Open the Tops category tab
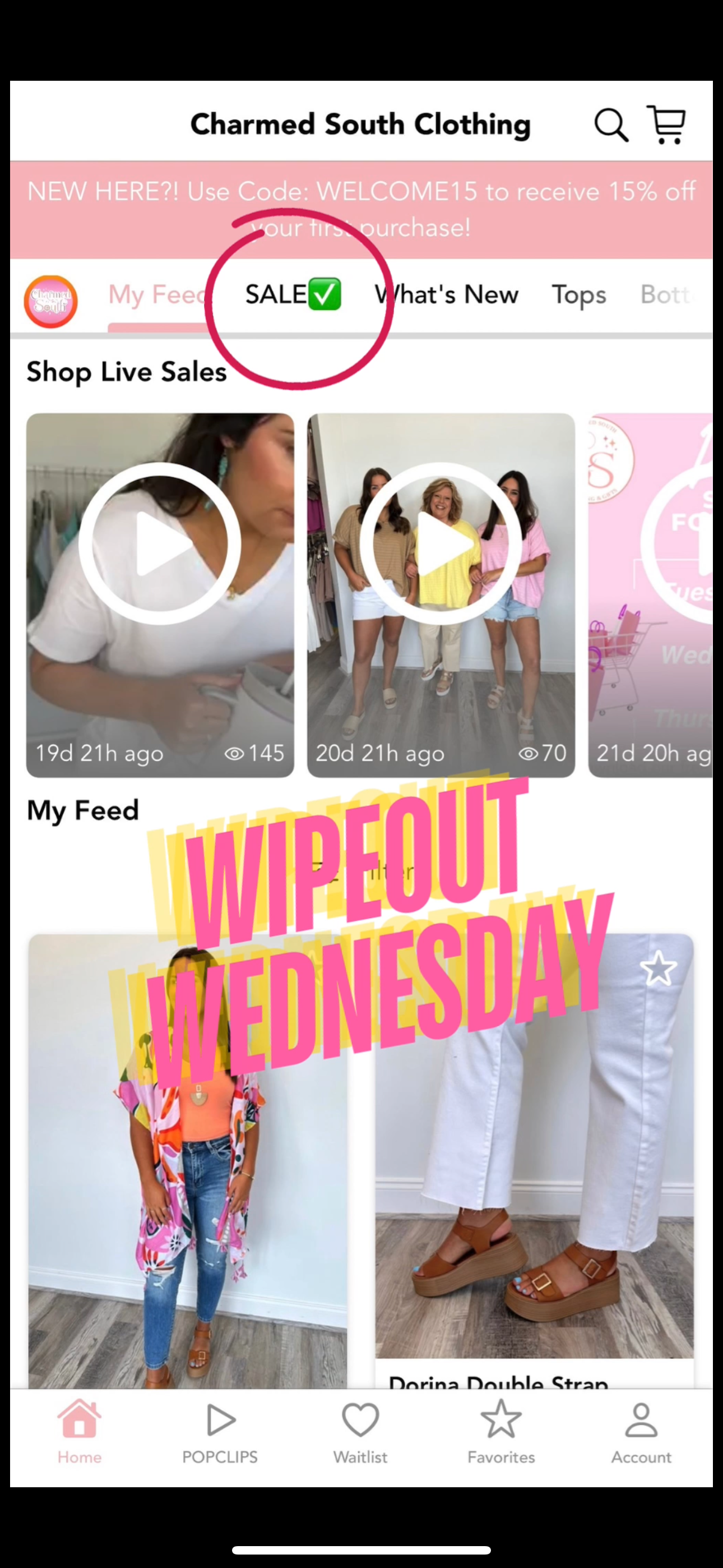This screenshot has width=723, height=1568. click(577, 294)
